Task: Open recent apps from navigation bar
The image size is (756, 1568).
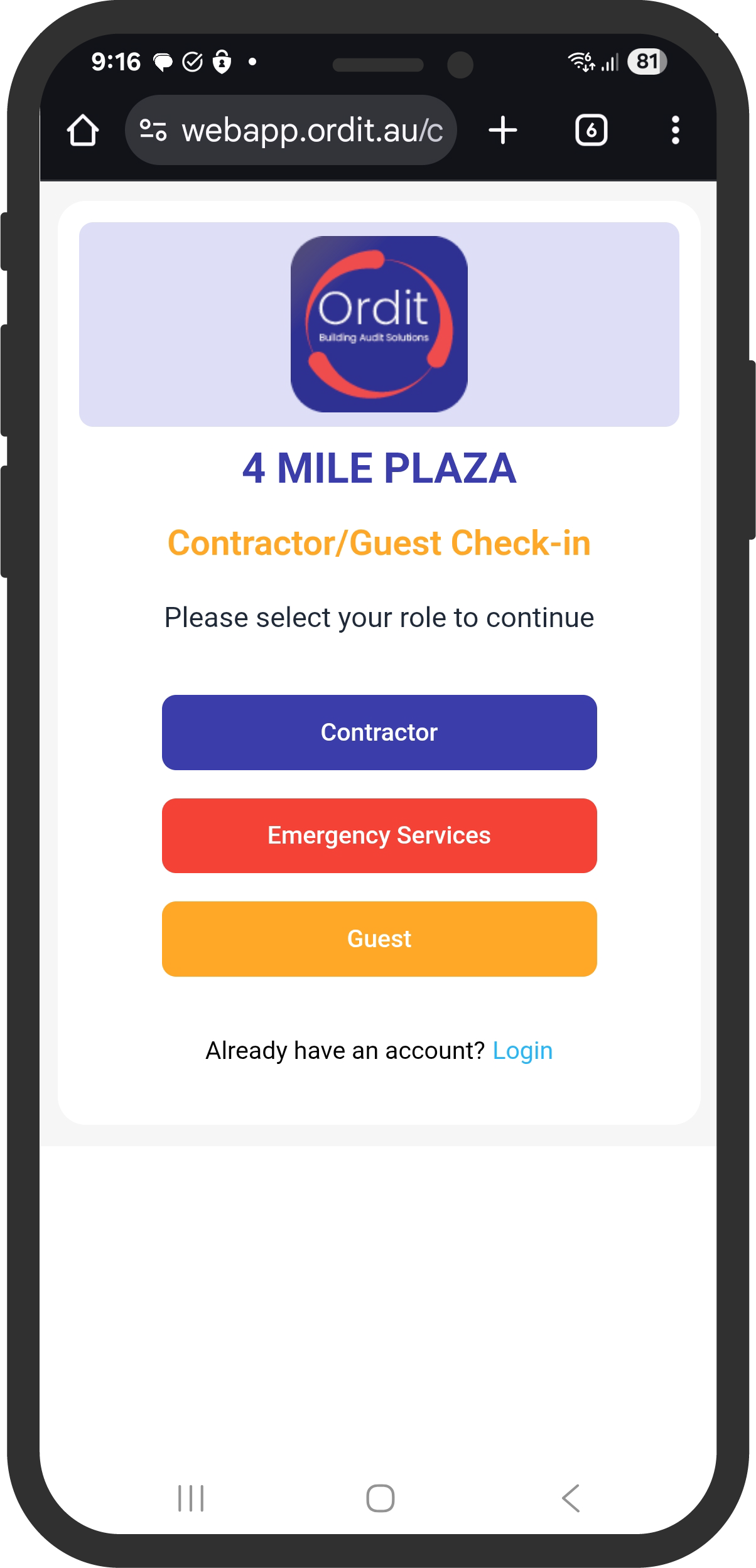Action: (191, 1498)
